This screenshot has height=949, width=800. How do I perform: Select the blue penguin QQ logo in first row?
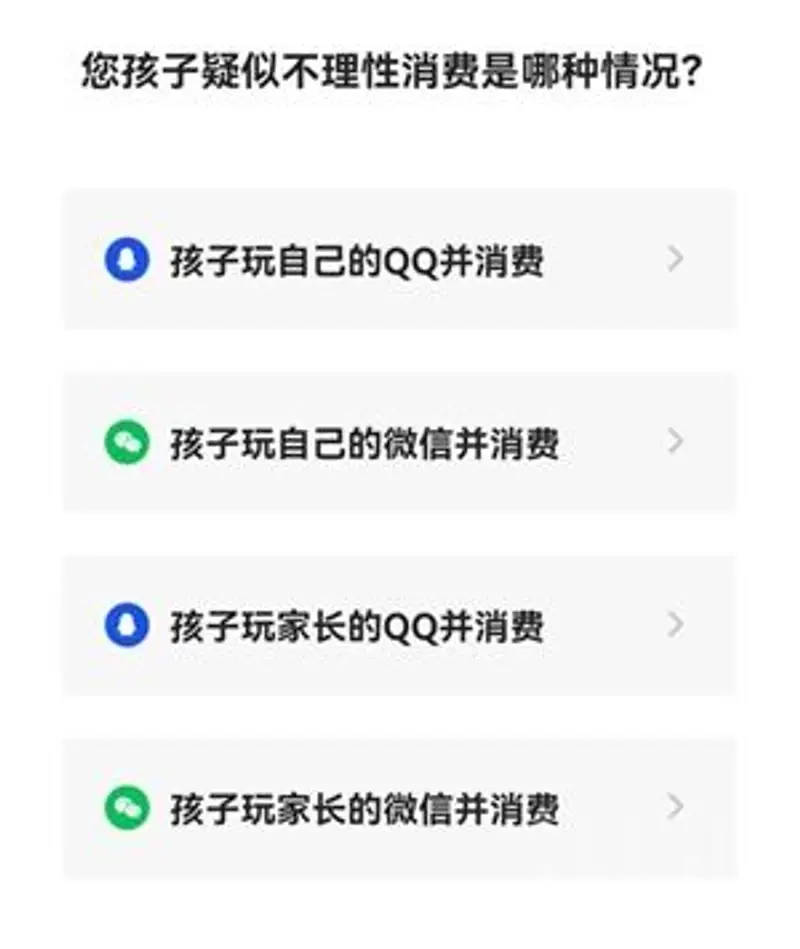click(126, 259)
